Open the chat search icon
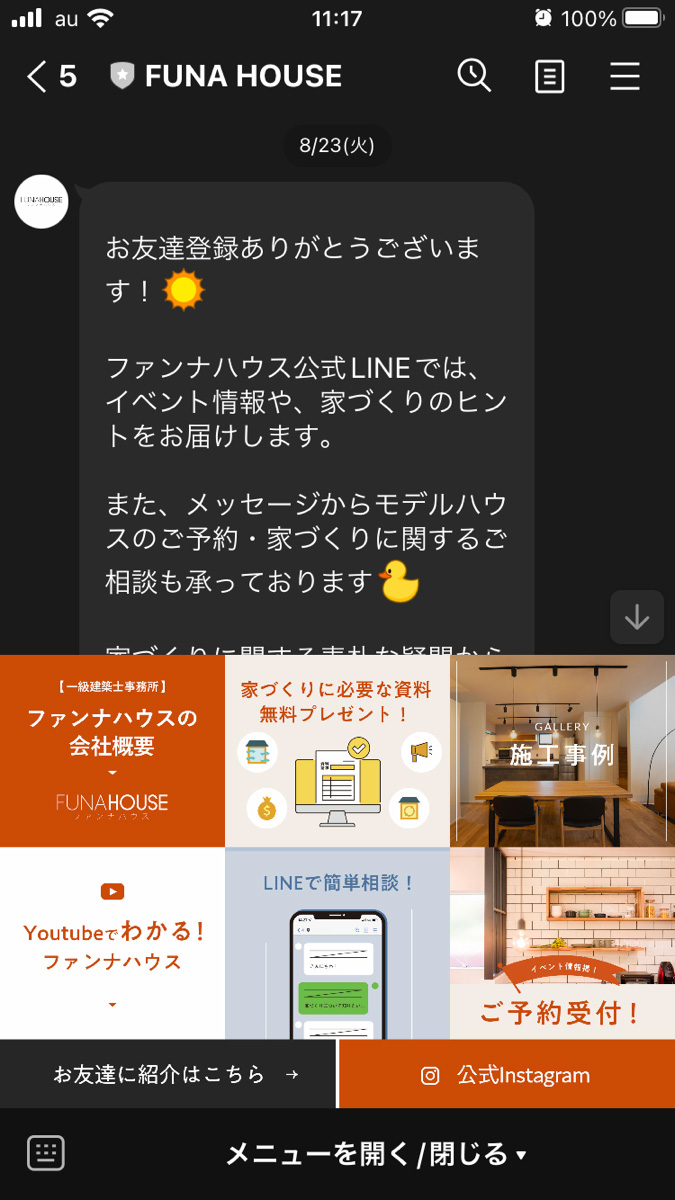This screenshot has height=1200, width=675. pyautogui.click(x=474, y=76)
